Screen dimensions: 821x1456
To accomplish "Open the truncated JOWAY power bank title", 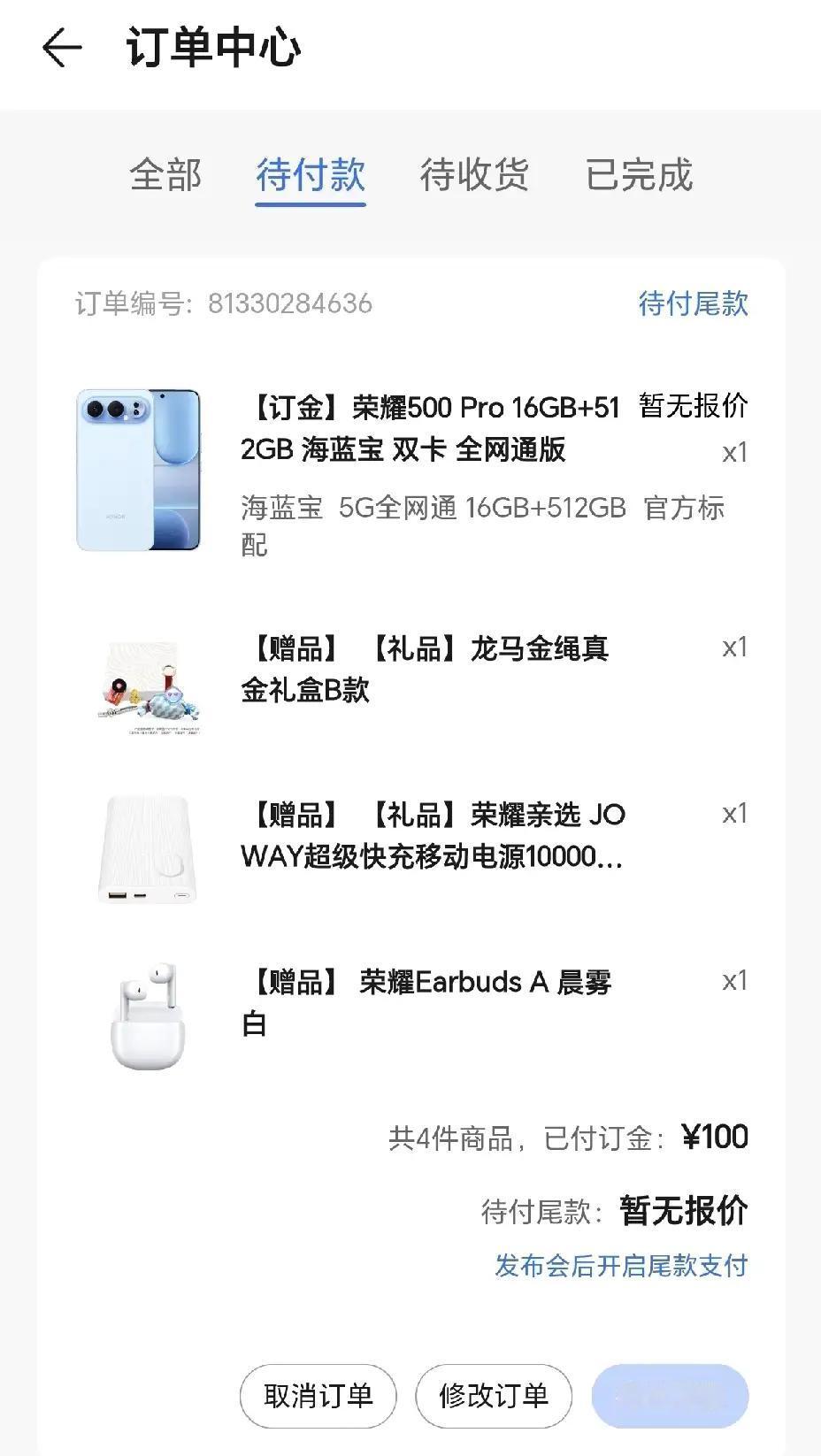I will (434, 838).
